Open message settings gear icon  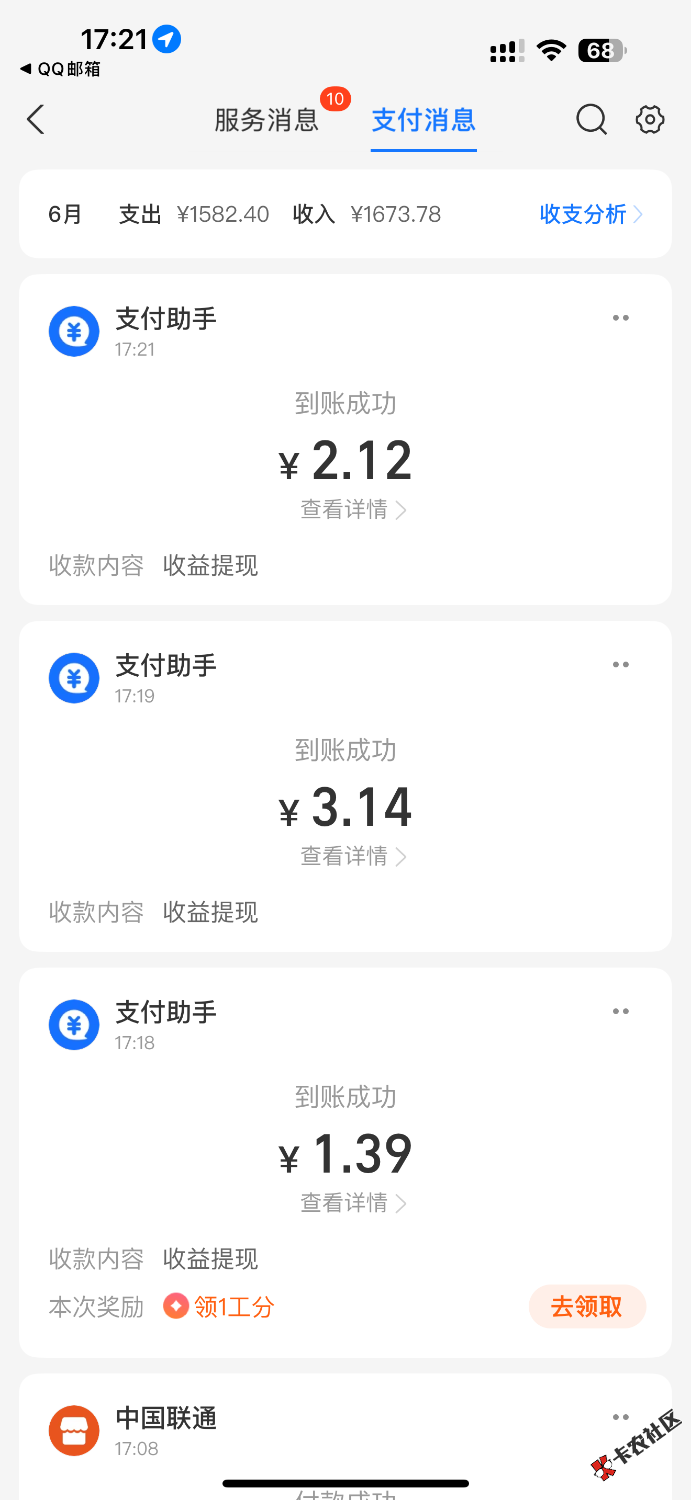650,121
